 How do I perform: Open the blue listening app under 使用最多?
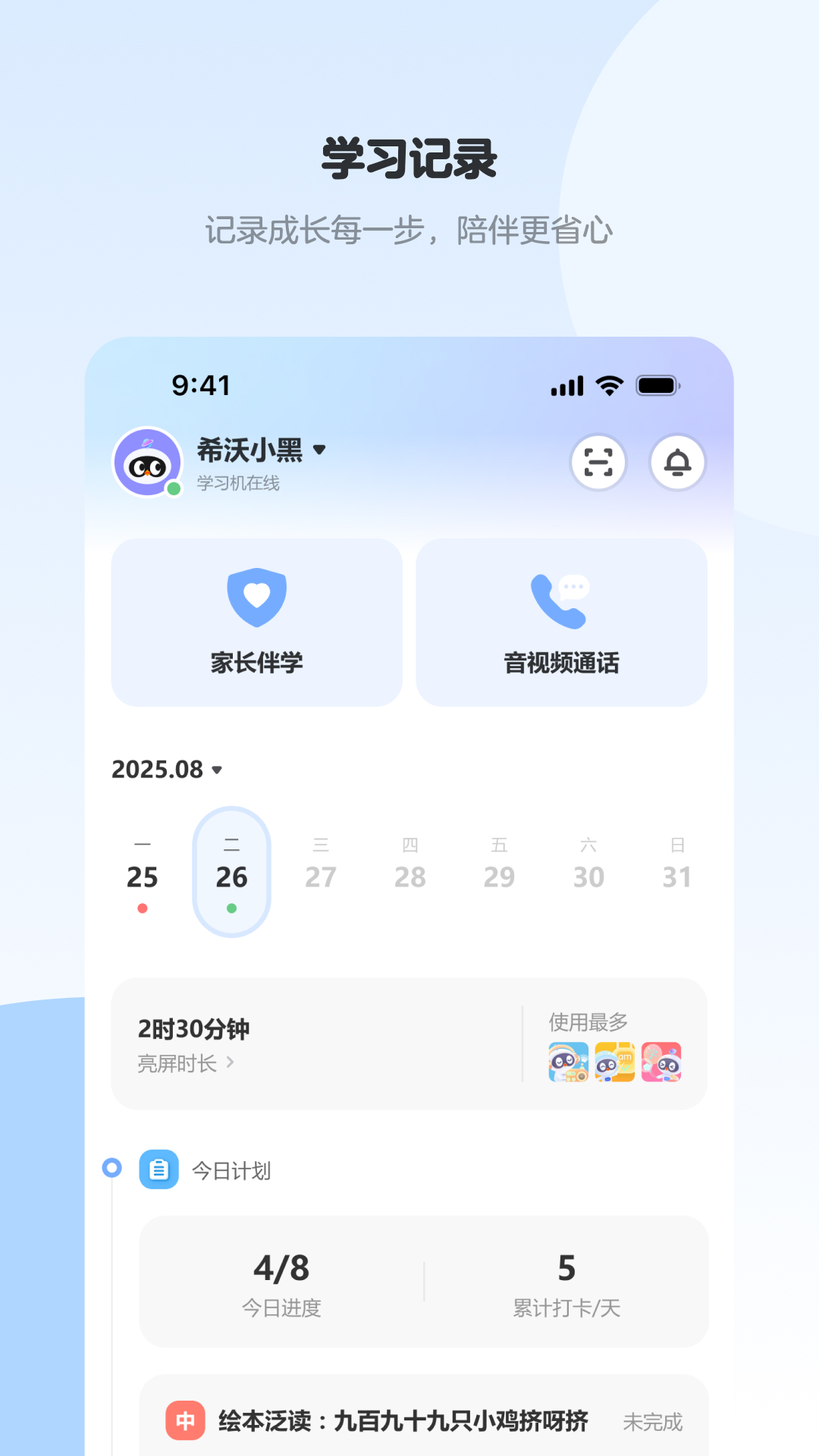pos(568,1061)
